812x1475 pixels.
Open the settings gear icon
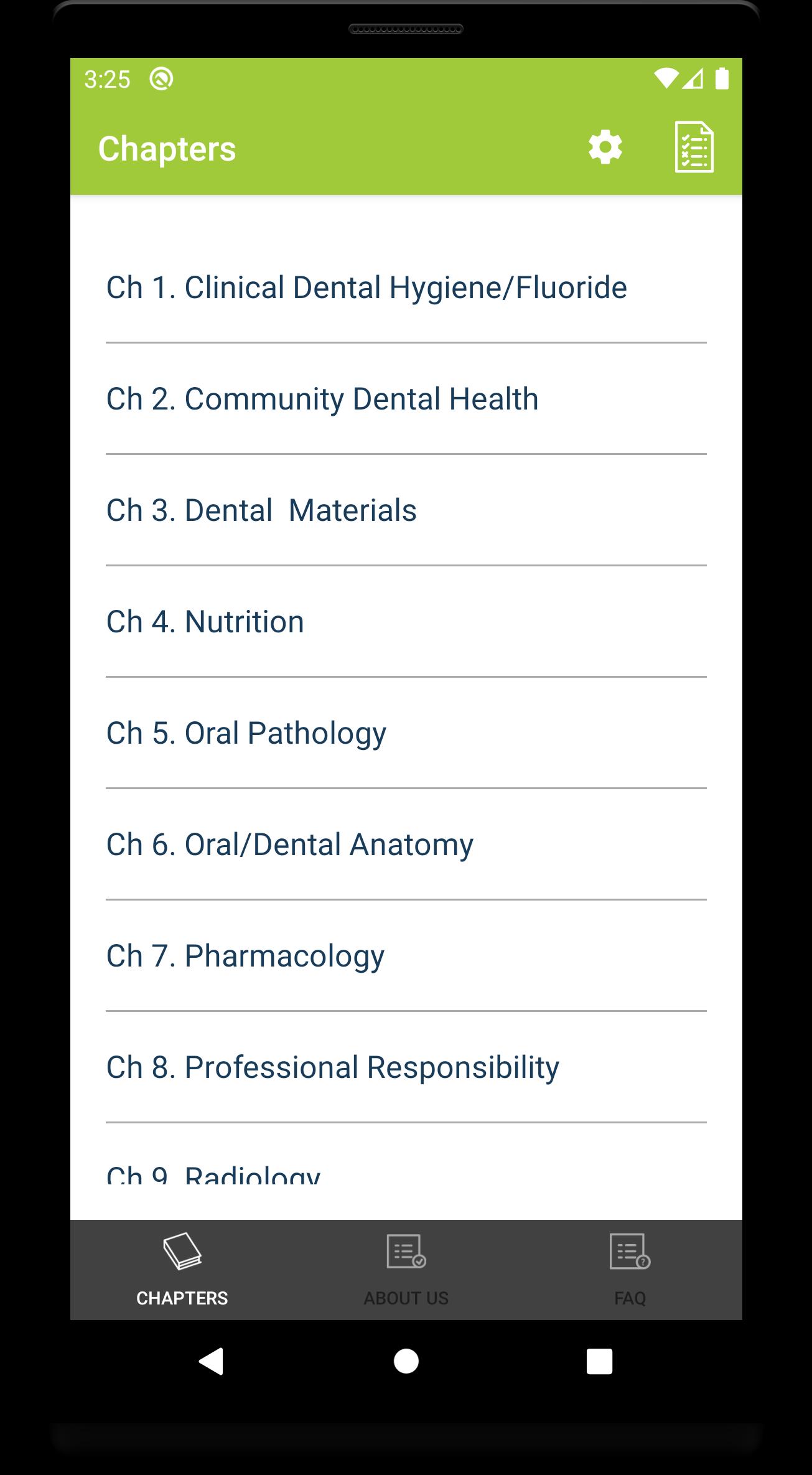tap(605, 147)
